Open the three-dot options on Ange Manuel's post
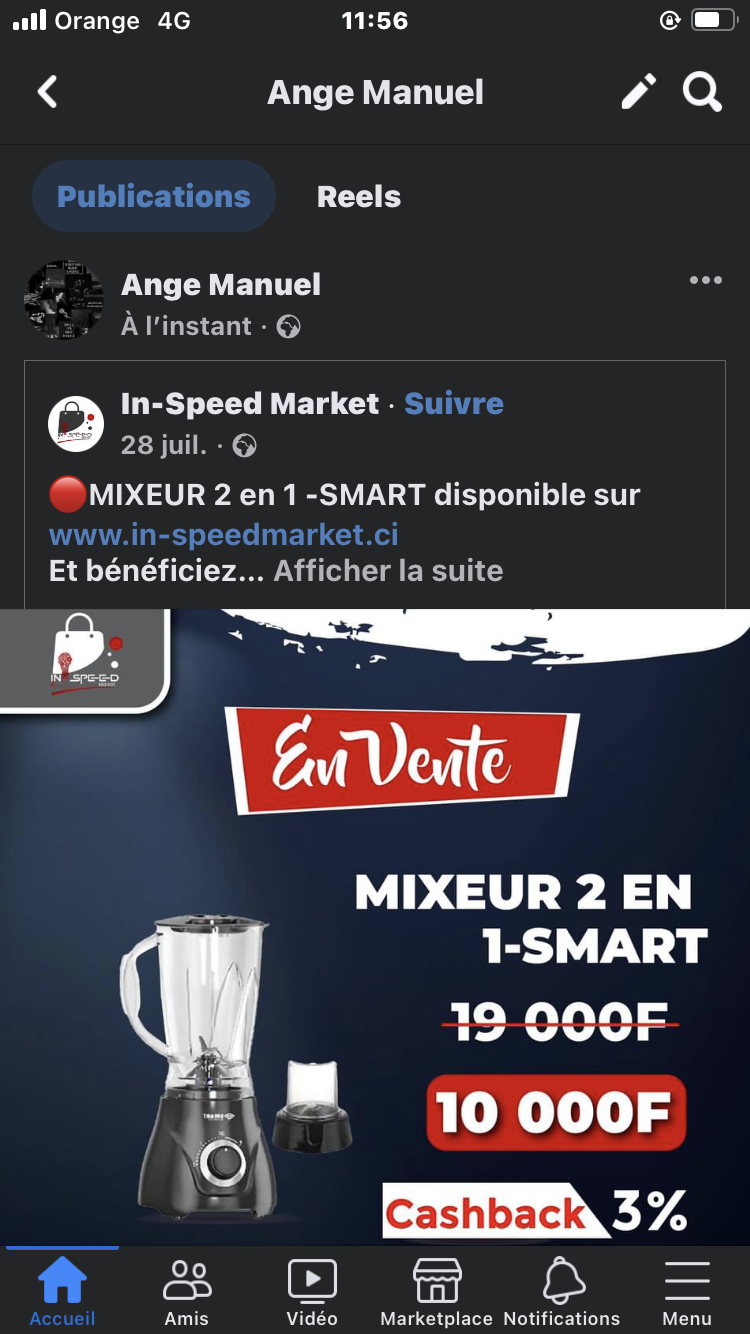This screenshot has width=750, height=1334. 706,281
